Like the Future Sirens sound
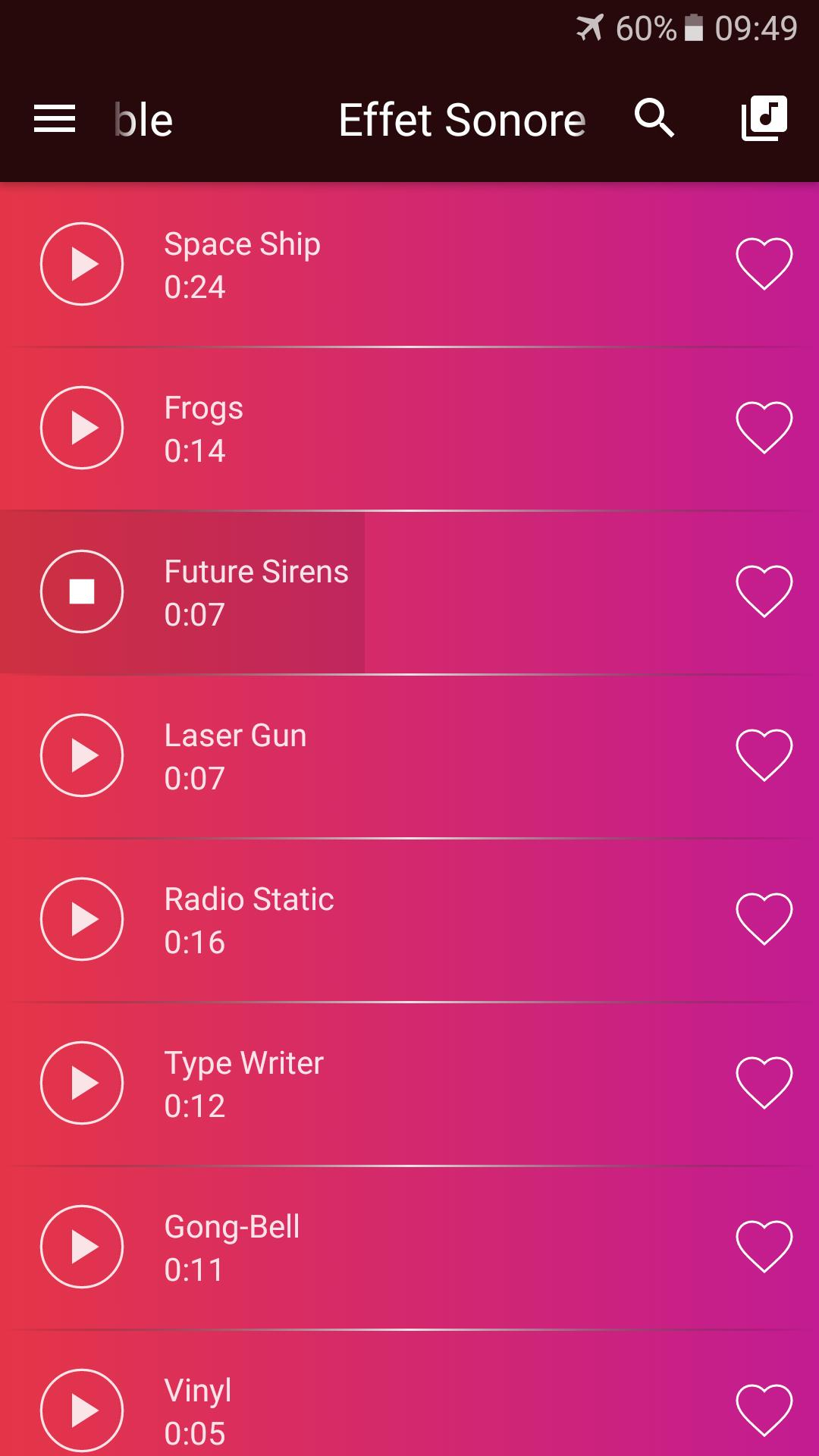 point(764,591)
